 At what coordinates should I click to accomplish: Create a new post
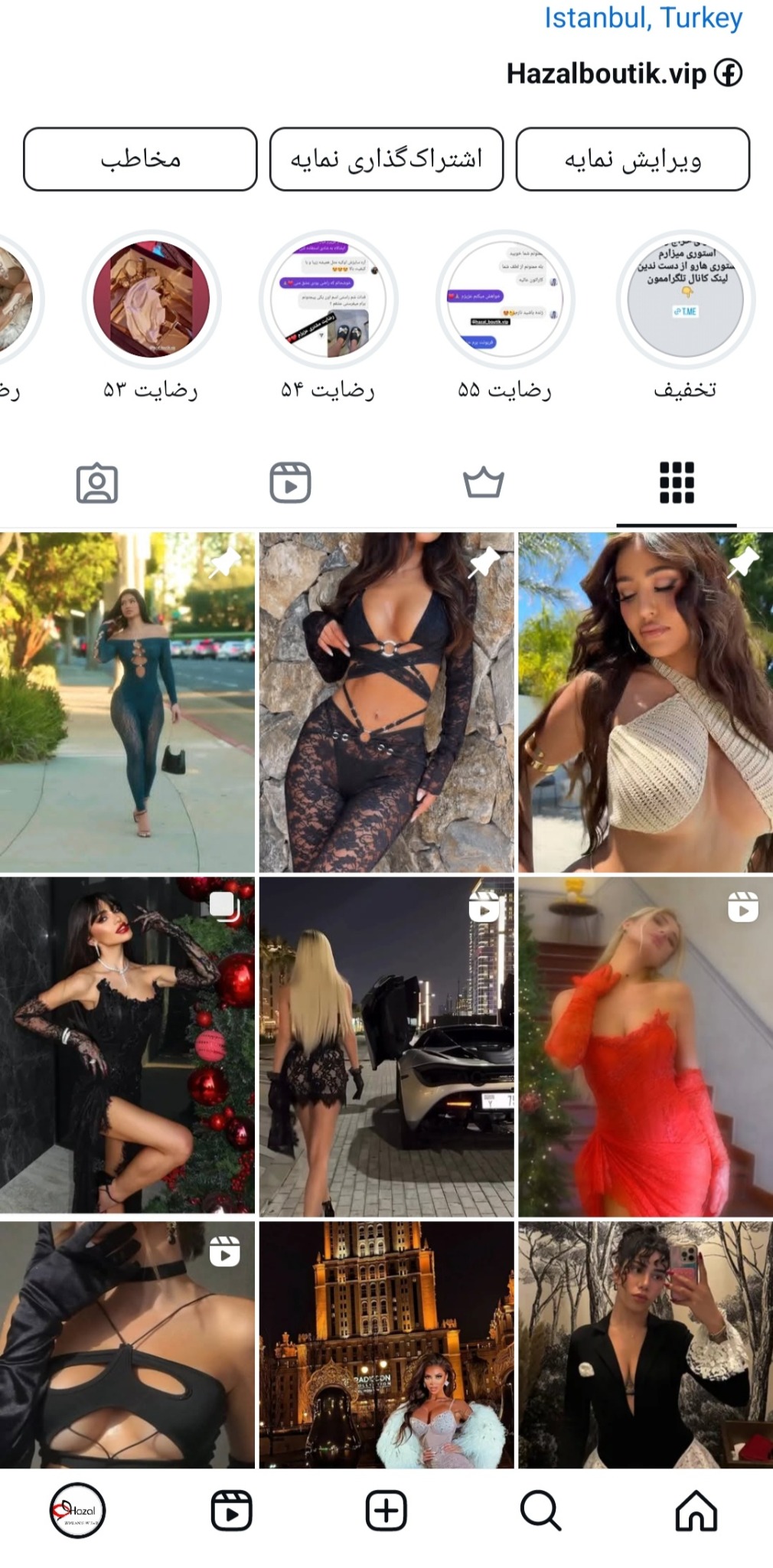click(x=386, y=1511)
